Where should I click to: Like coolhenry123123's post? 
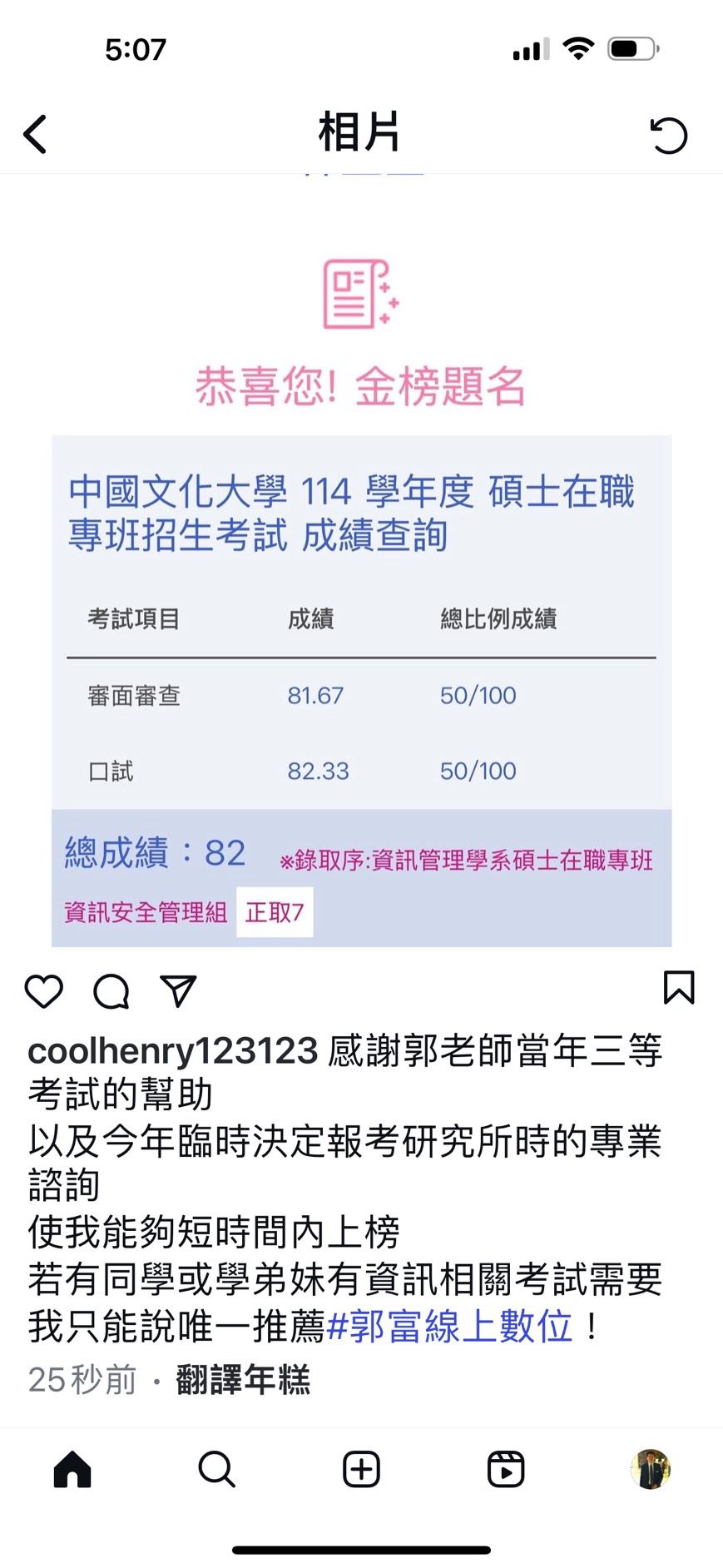[x=44, y=990]
